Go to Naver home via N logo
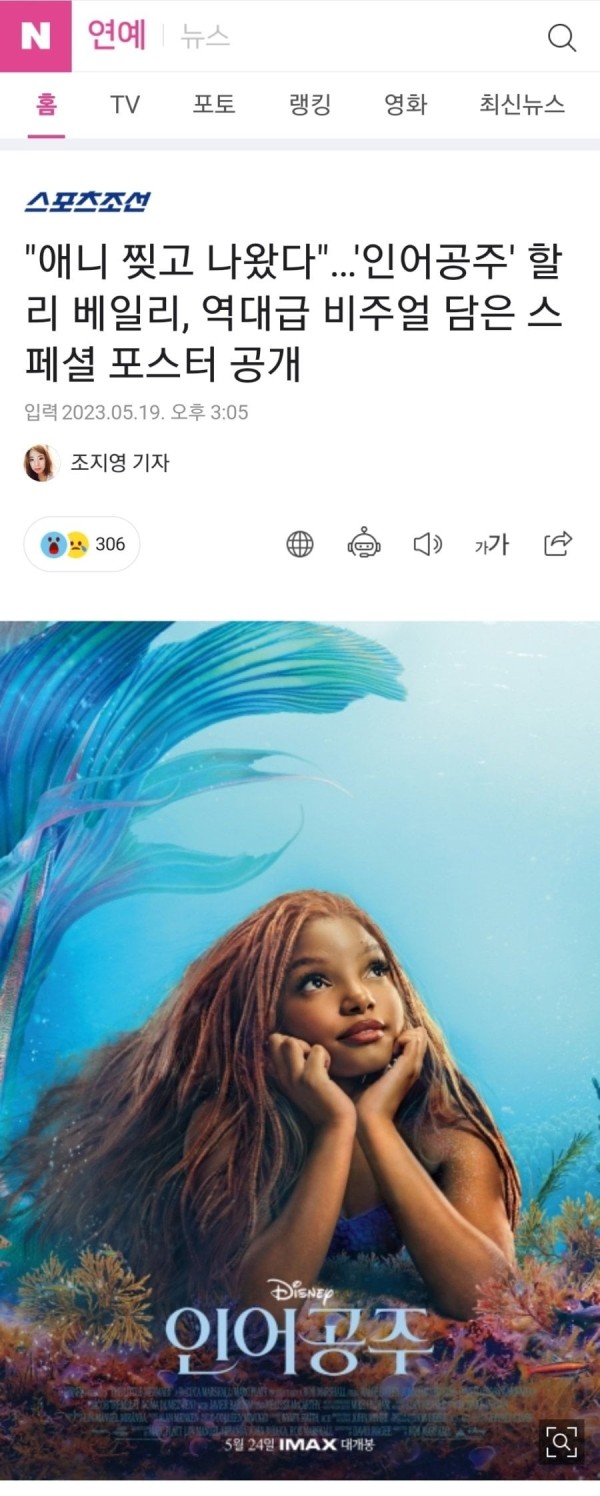The width and height of the screenshot is (600, 1496). coord(36,36)
